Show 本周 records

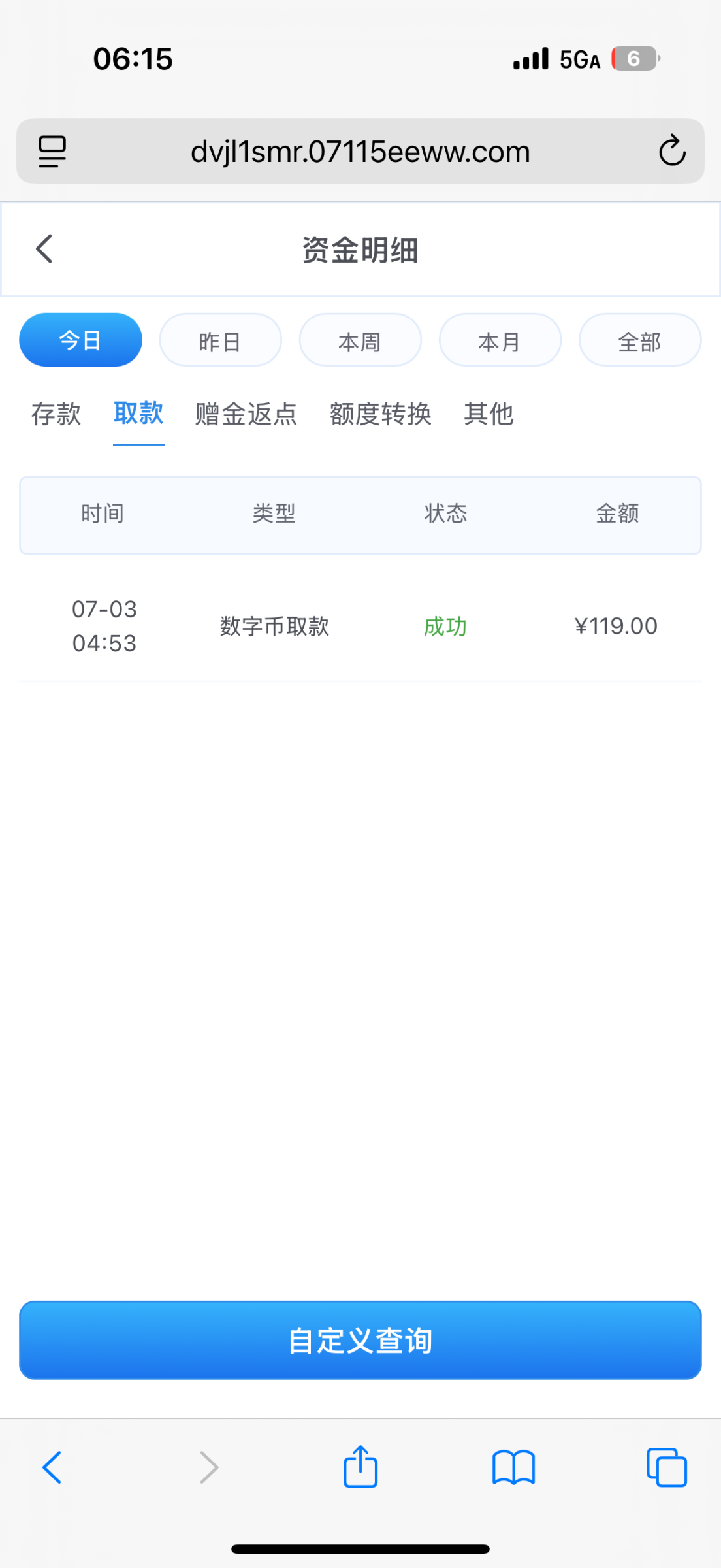coord(360,340)
